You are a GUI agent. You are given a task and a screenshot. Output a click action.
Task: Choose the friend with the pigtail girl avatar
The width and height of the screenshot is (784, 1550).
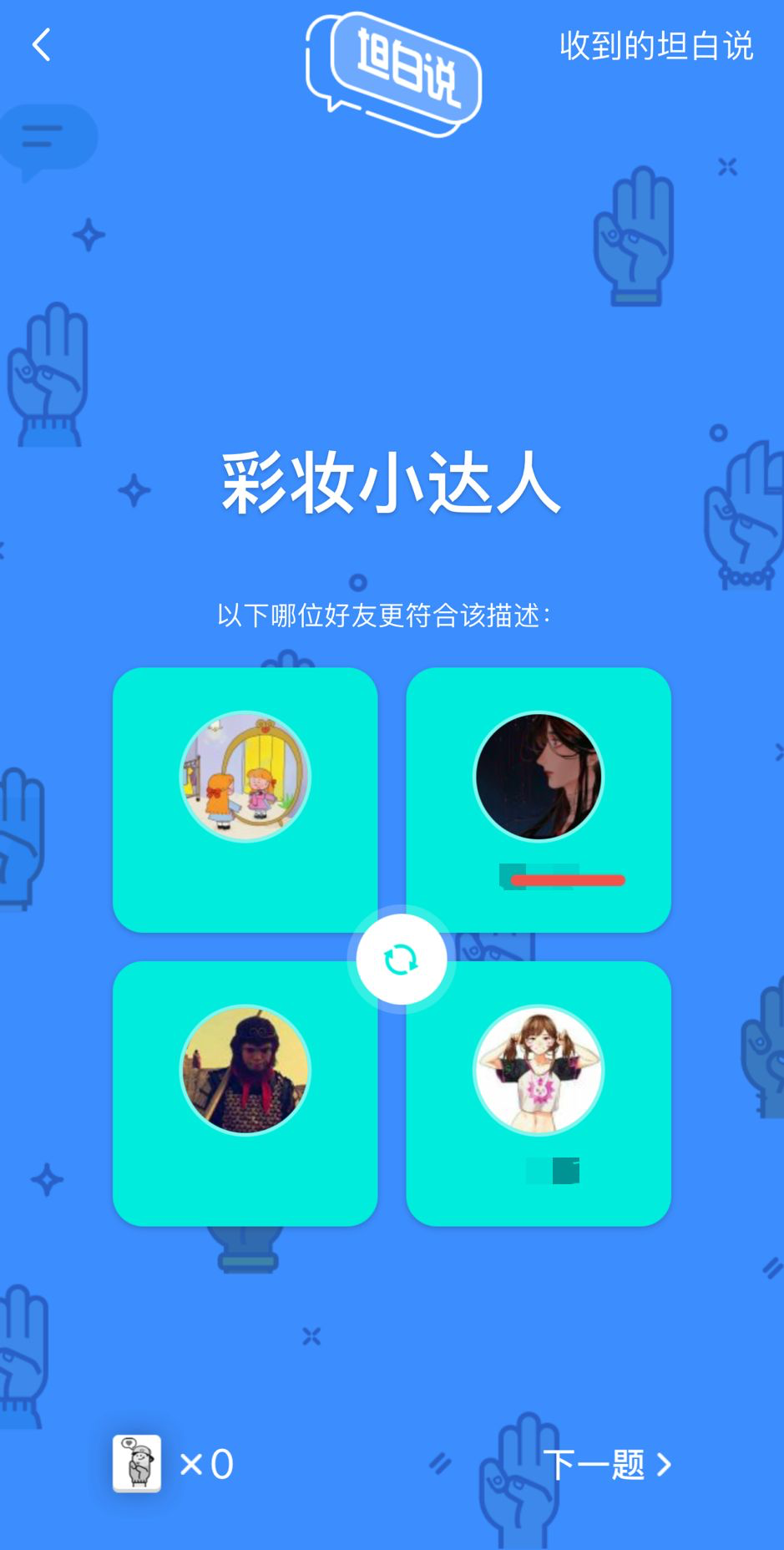[x=539, y=1092]
